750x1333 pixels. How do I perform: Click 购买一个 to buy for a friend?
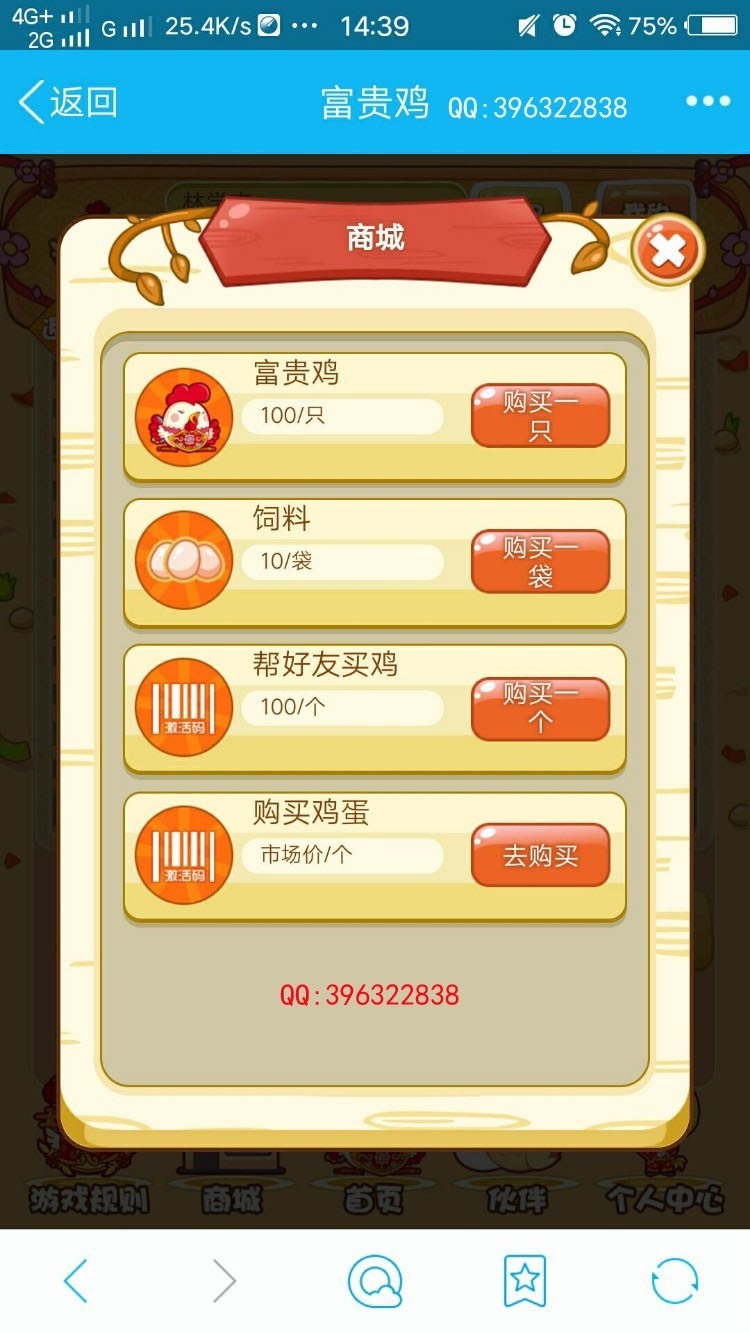(x=540, y=707)
